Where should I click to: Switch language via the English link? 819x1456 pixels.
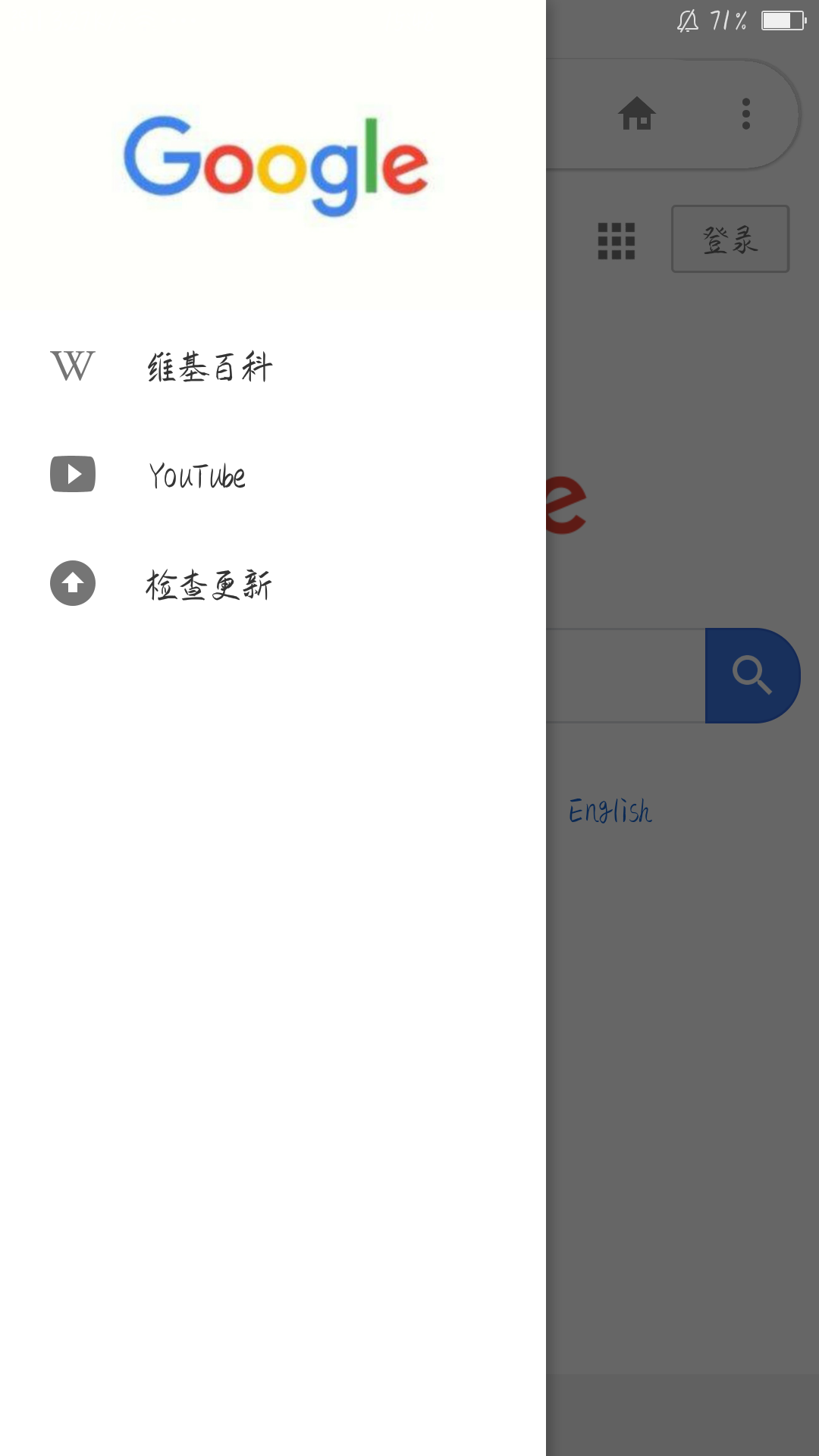pyautogui.click(x=610, y=811)
